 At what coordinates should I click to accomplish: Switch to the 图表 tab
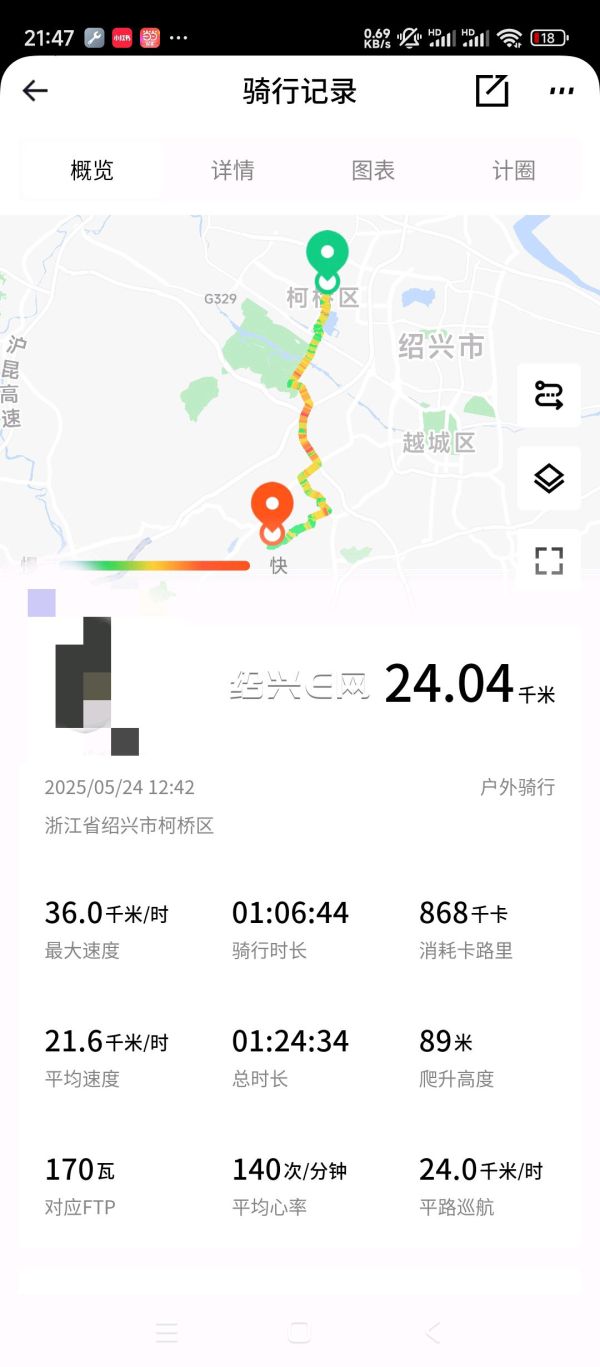373,171
